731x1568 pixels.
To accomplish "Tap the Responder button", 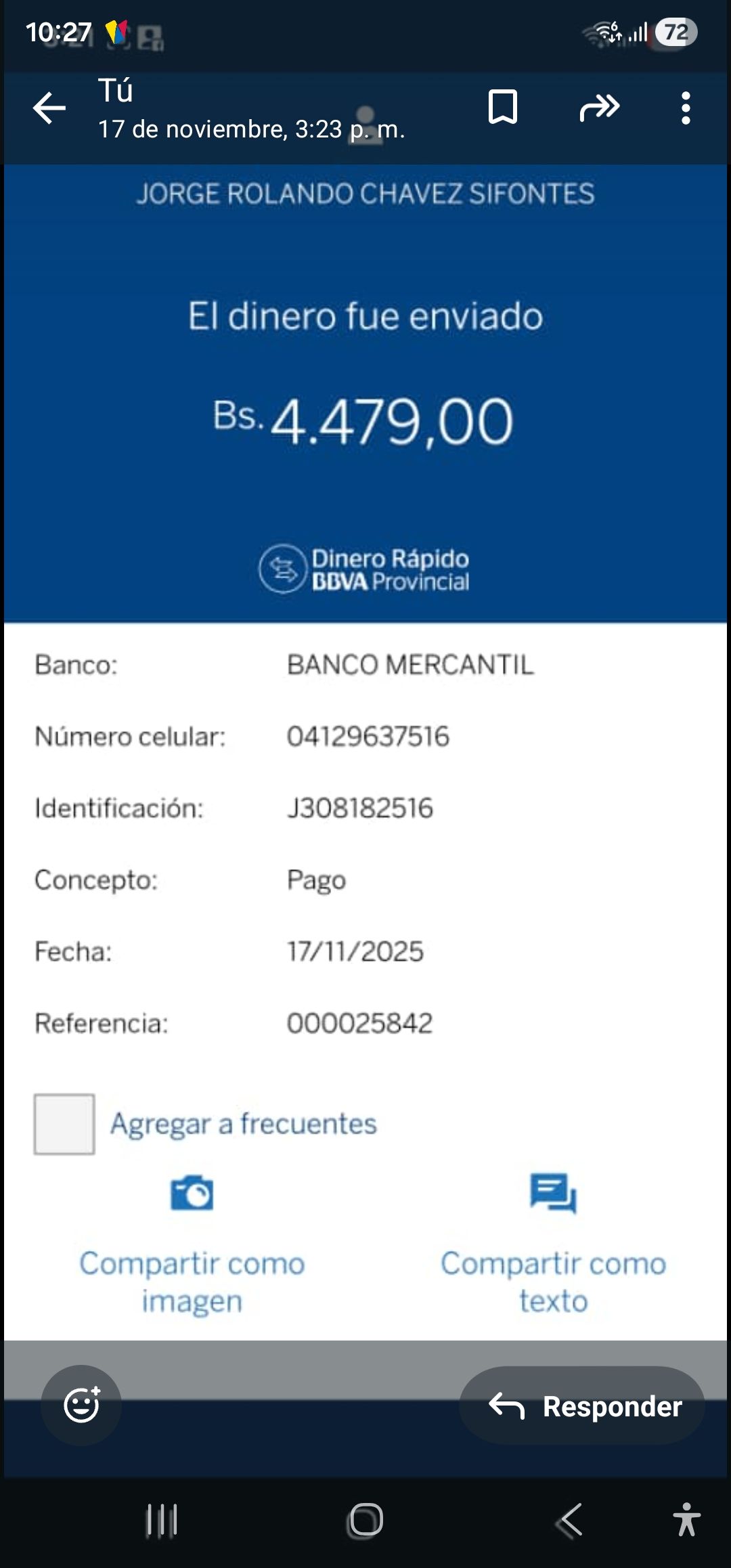I will tap(582, 1406).
